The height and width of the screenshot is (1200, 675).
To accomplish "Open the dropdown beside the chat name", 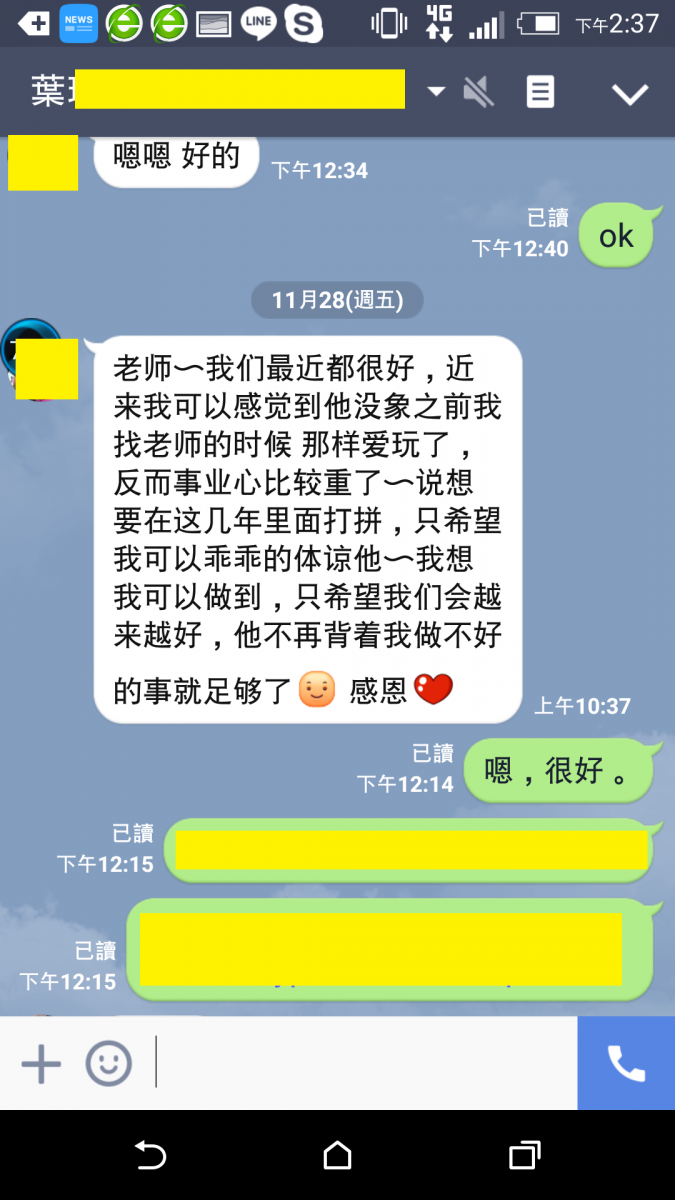I will 436,92.
